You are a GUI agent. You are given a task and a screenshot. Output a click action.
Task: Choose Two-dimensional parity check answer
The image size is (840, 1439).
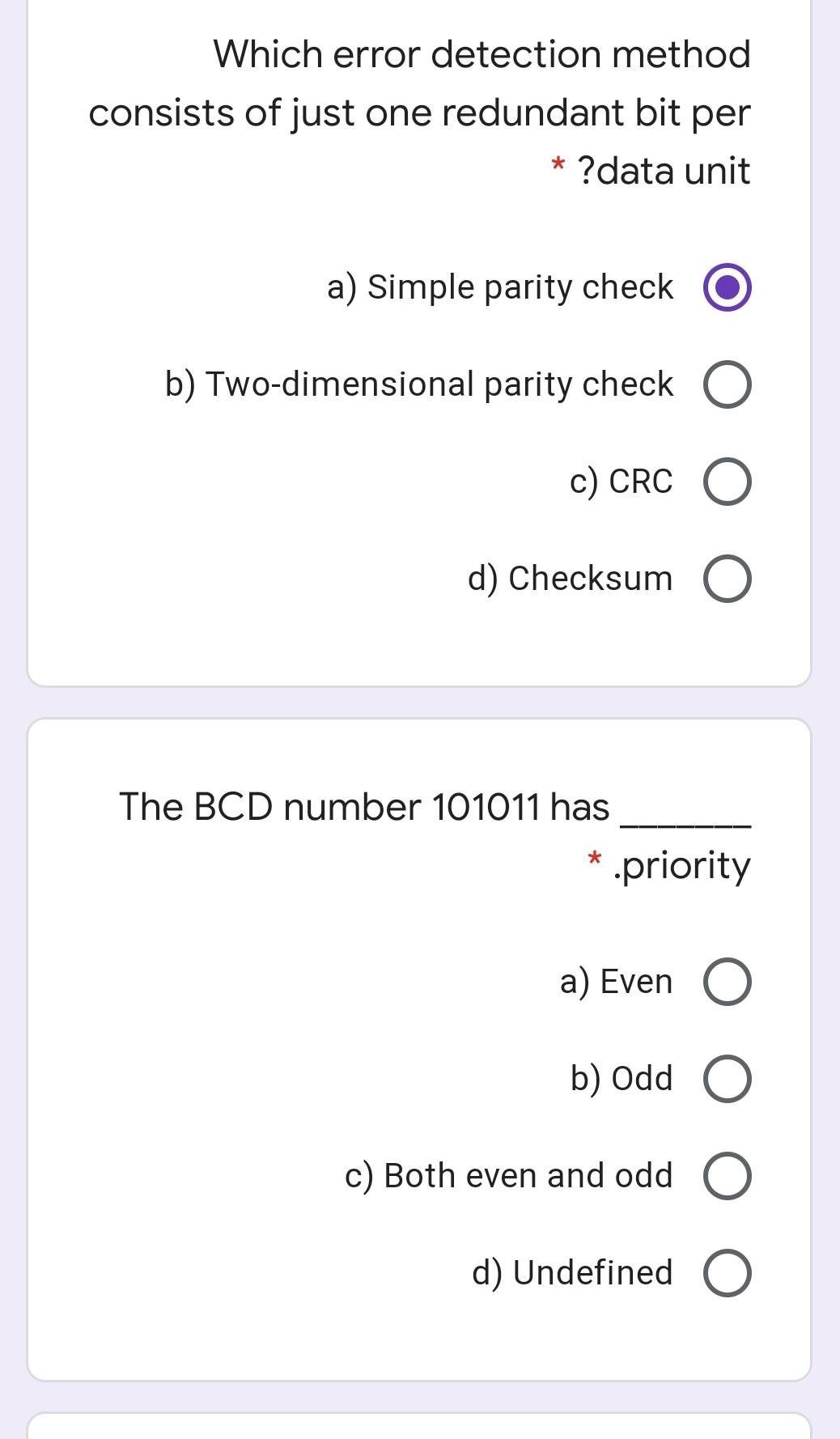[727, 385]
